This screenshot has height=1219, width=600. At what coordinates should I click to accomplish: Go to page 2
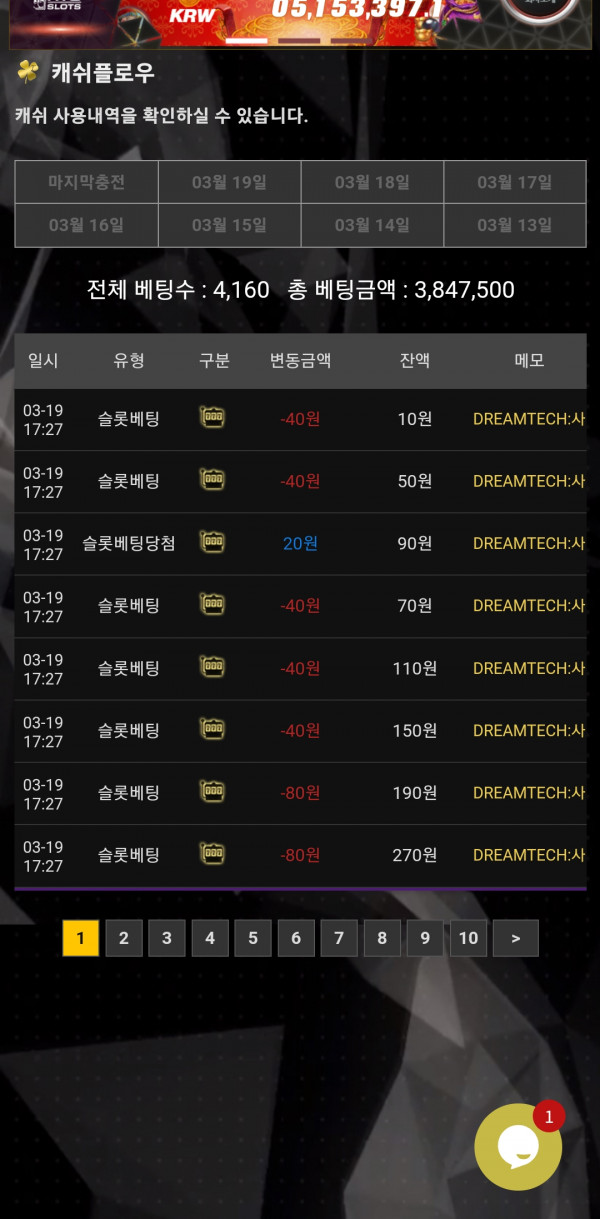coord(124,938)
